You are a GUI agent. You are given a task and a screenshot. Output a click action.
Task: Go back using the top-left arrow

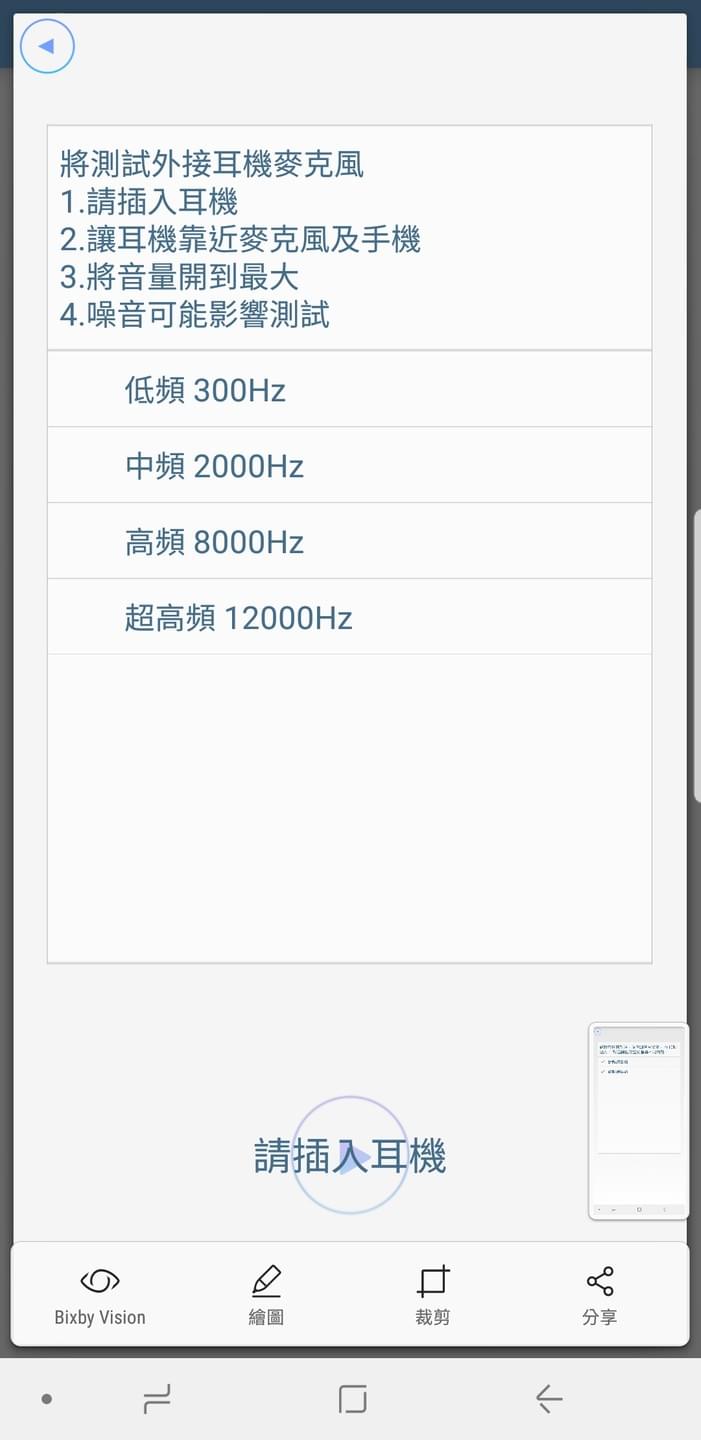(47, 46)
